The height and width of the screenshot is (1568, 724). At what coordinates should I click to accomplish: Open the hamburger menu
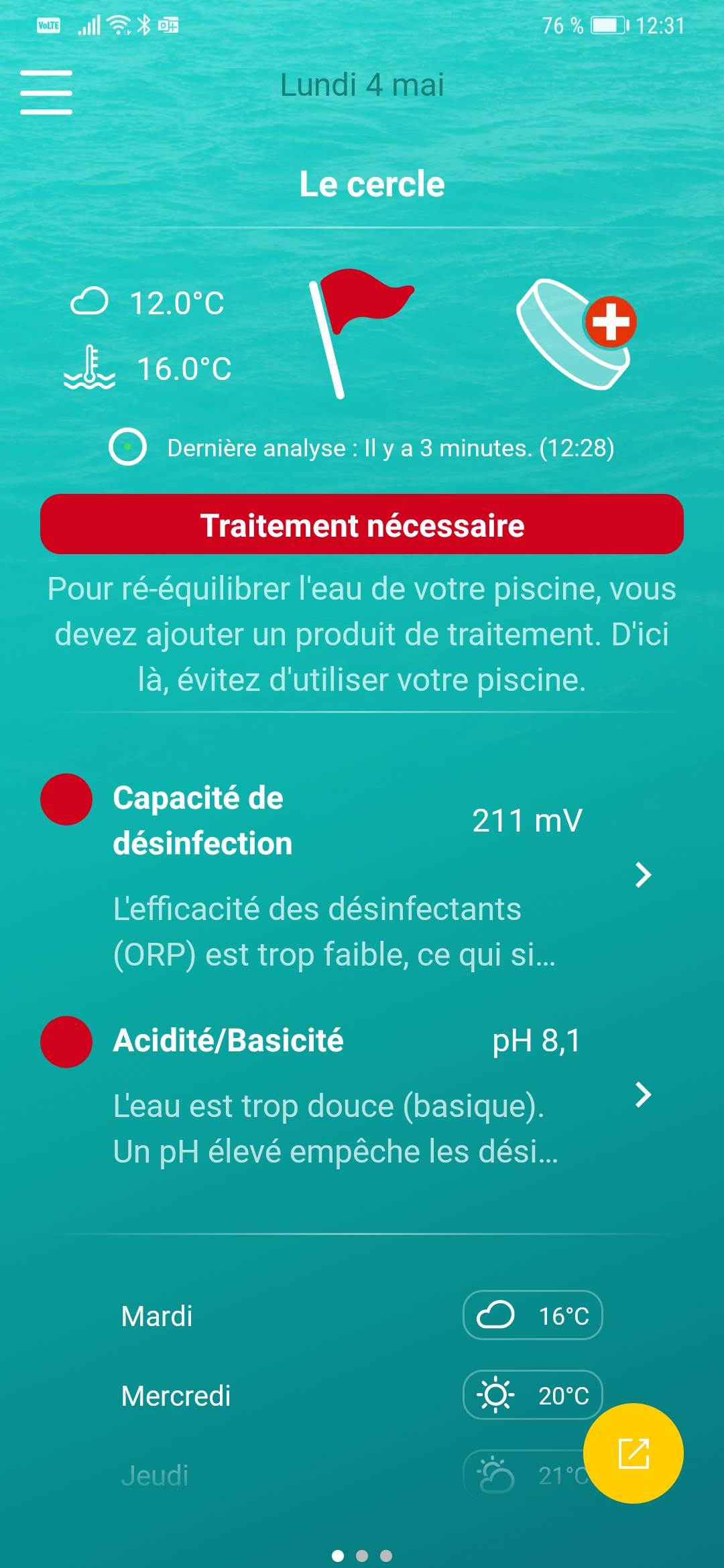46,92
